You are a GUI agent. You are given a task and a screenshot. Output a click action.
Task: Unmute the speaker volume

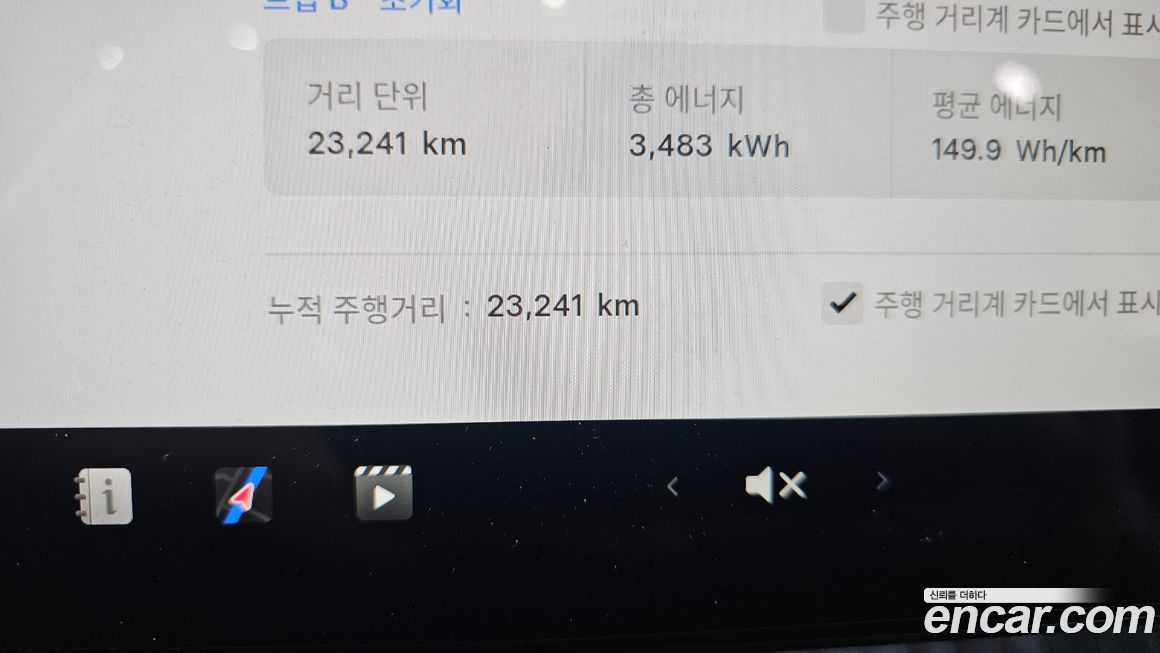(776, 486)
